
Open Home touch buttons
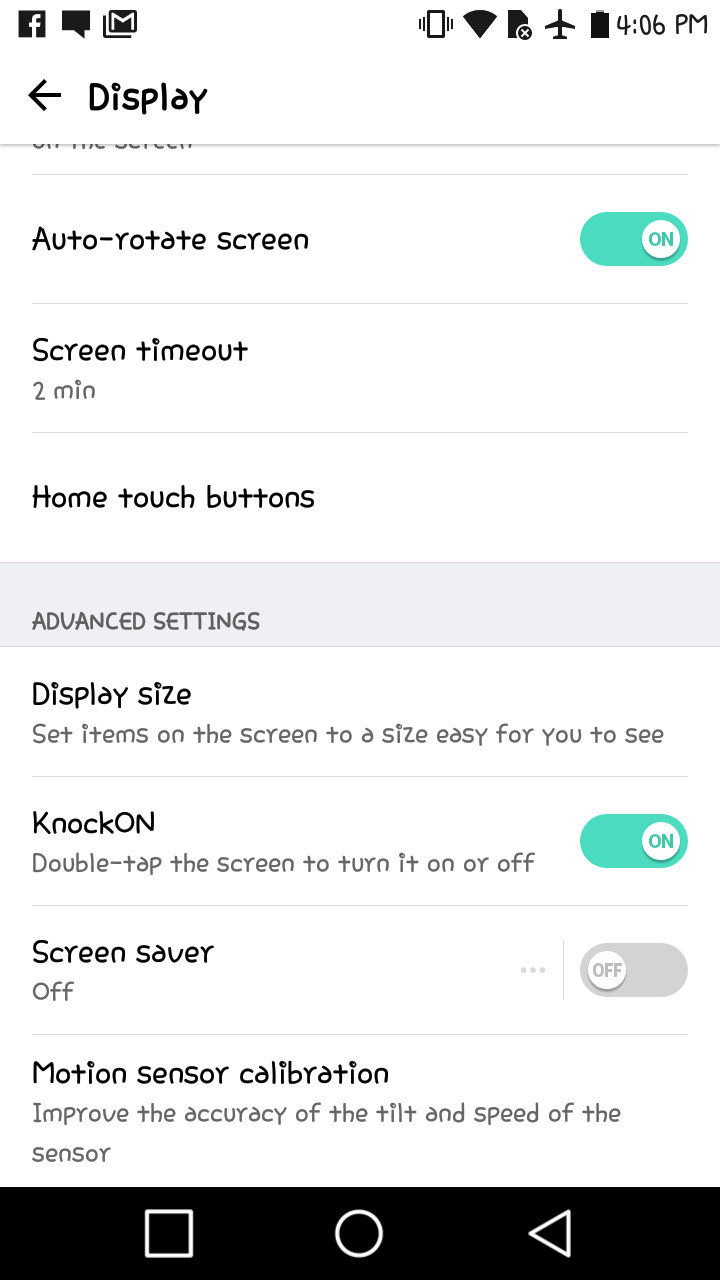(360, 497)
